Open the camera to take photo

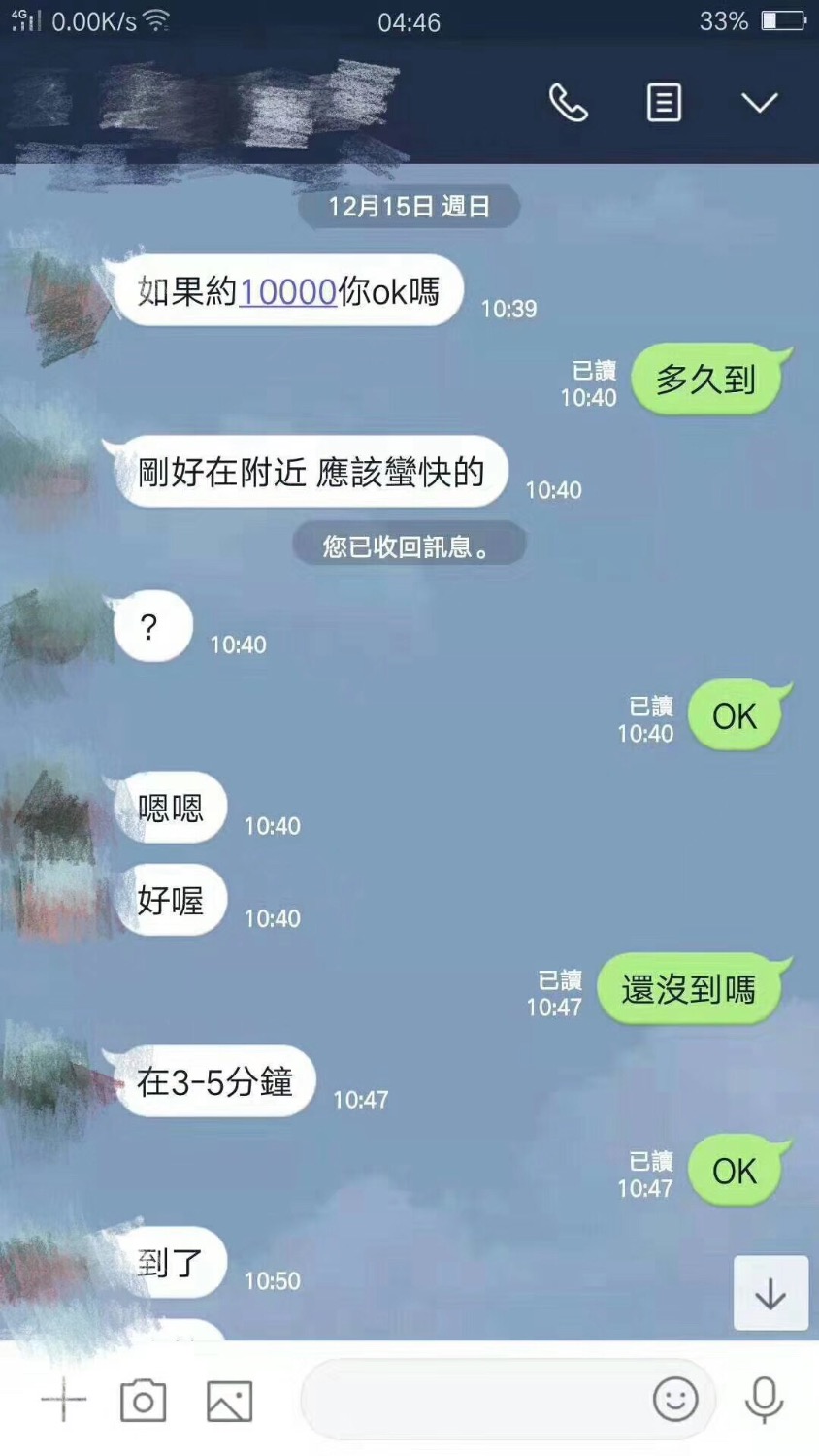click(x=143, y=1401)
